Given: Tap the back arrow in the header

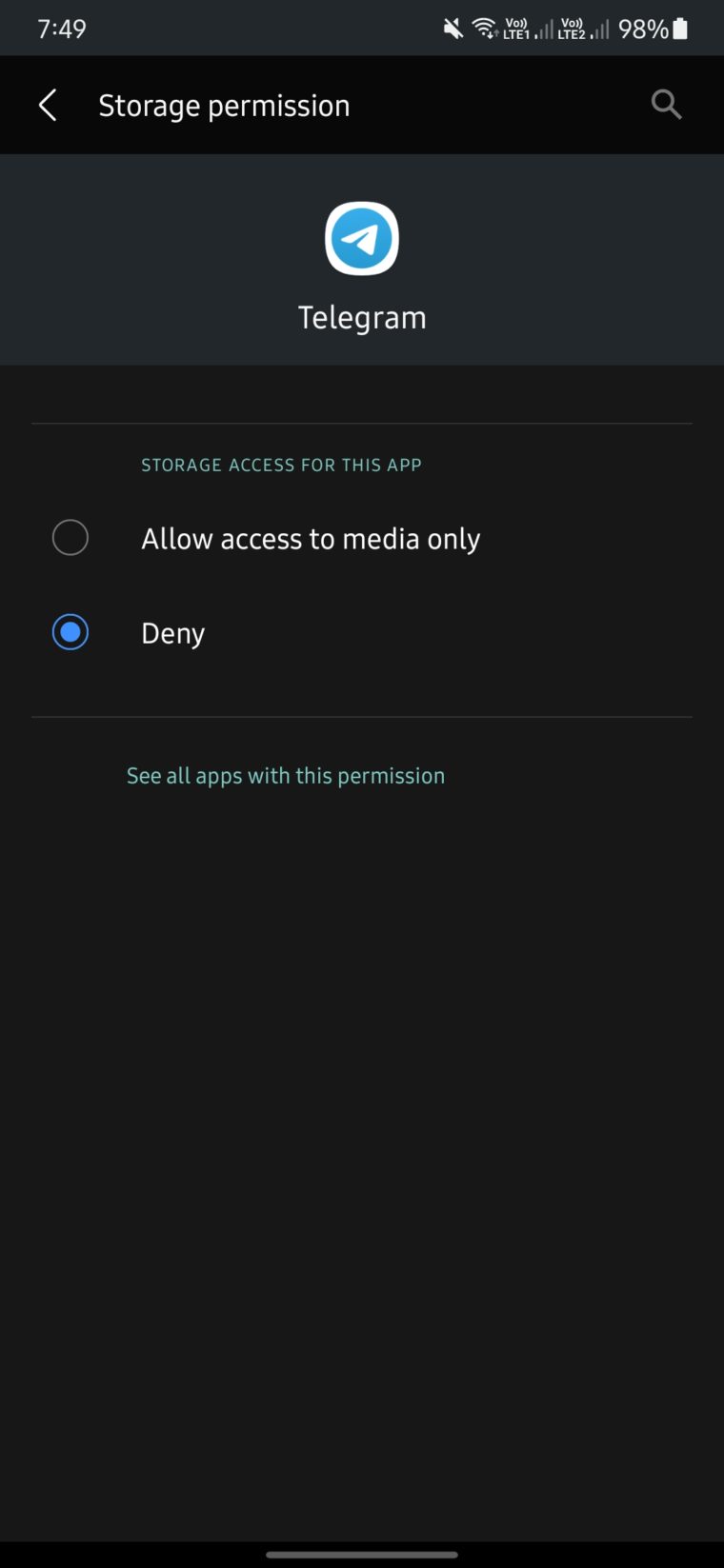Looking at the screenshot, I should [x=47, y=105].
